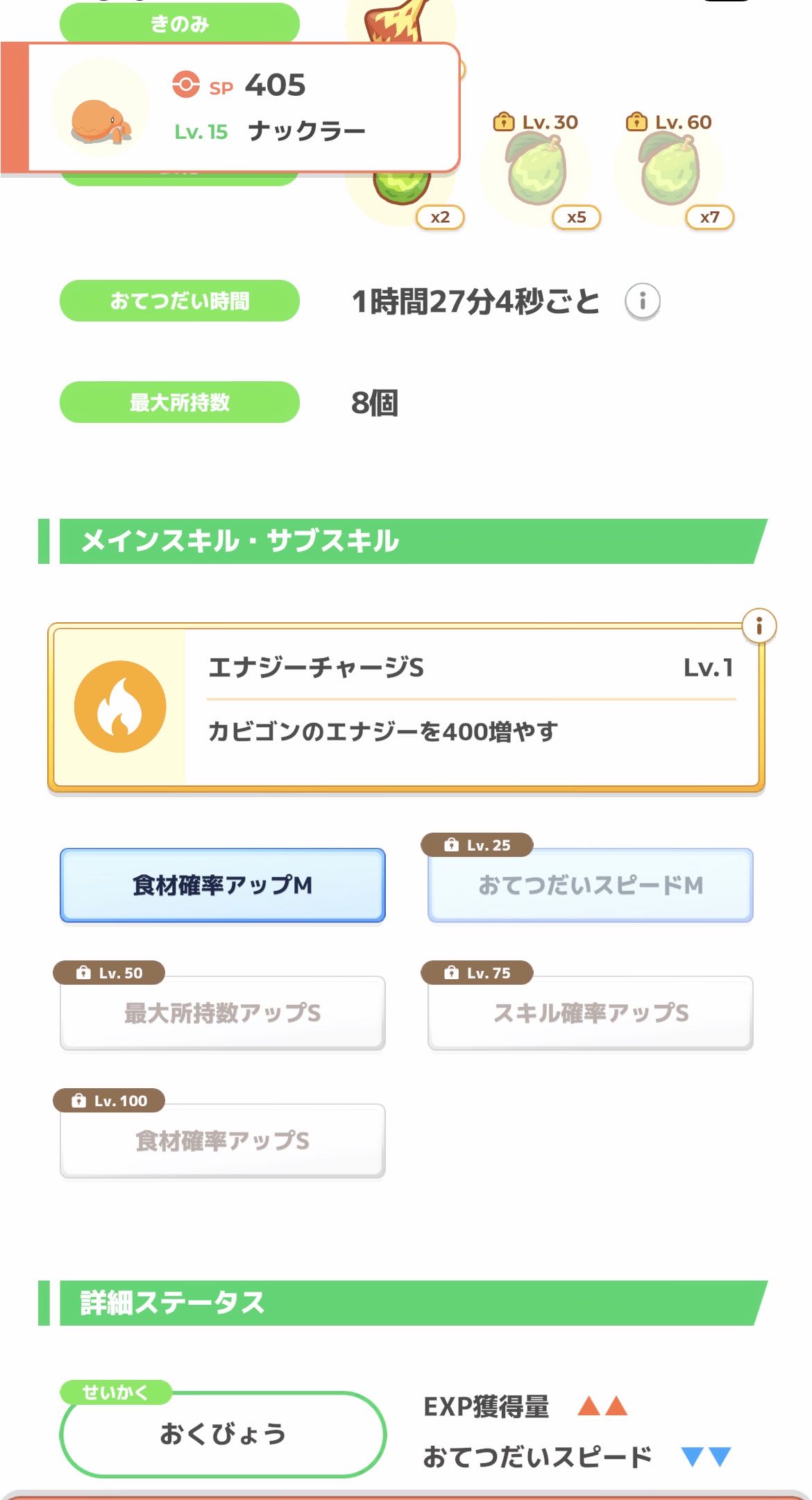Image resolution: width=812 pixels, height=1500 pixels.
Task: Open the おくびょう nature details
Action: [x=223, y=1433]
